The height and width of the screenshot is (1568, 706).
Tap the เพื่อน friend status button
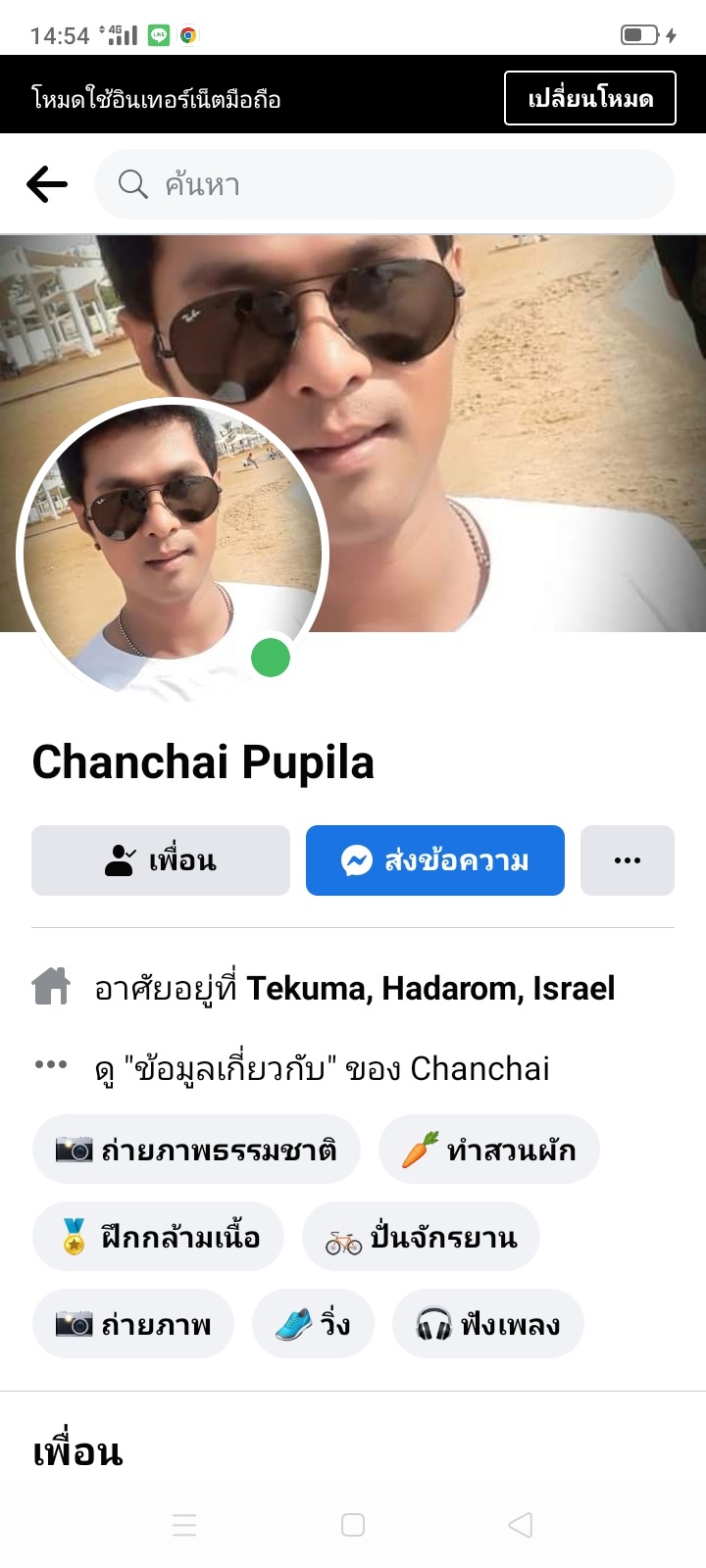[x=161, y=860]
